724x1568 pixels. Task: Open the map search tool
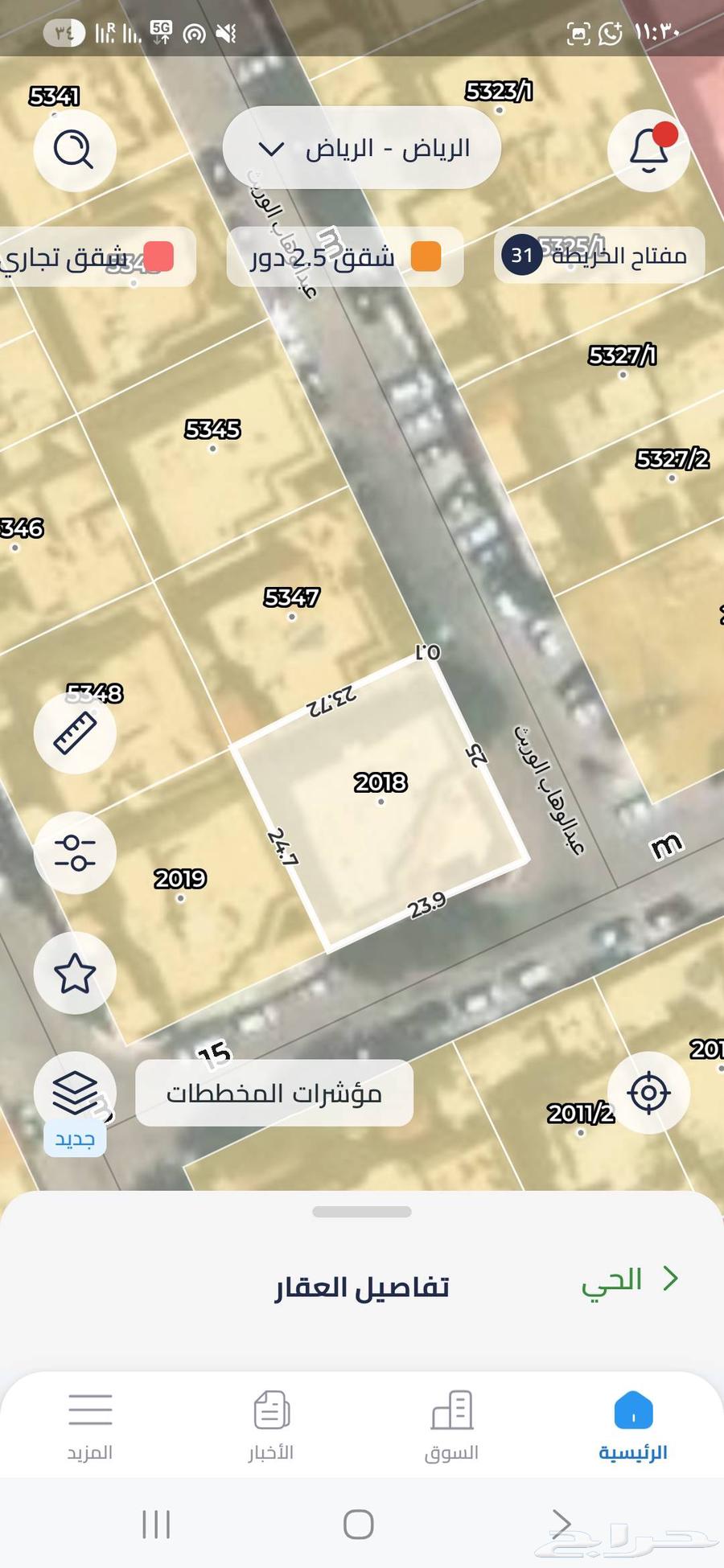[74, 151]
